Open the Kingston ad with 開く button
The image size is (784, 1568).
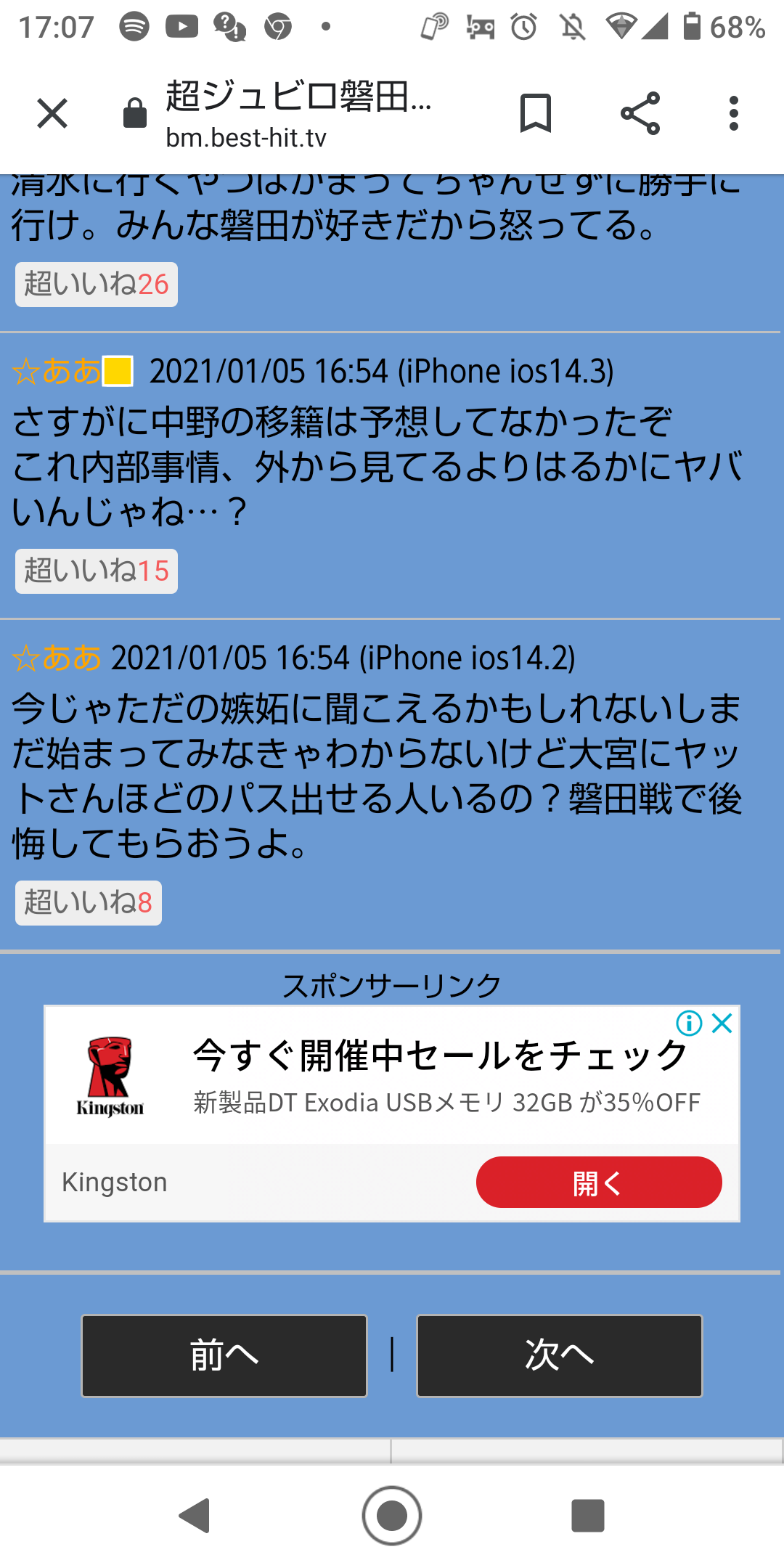click(599, 1183)
